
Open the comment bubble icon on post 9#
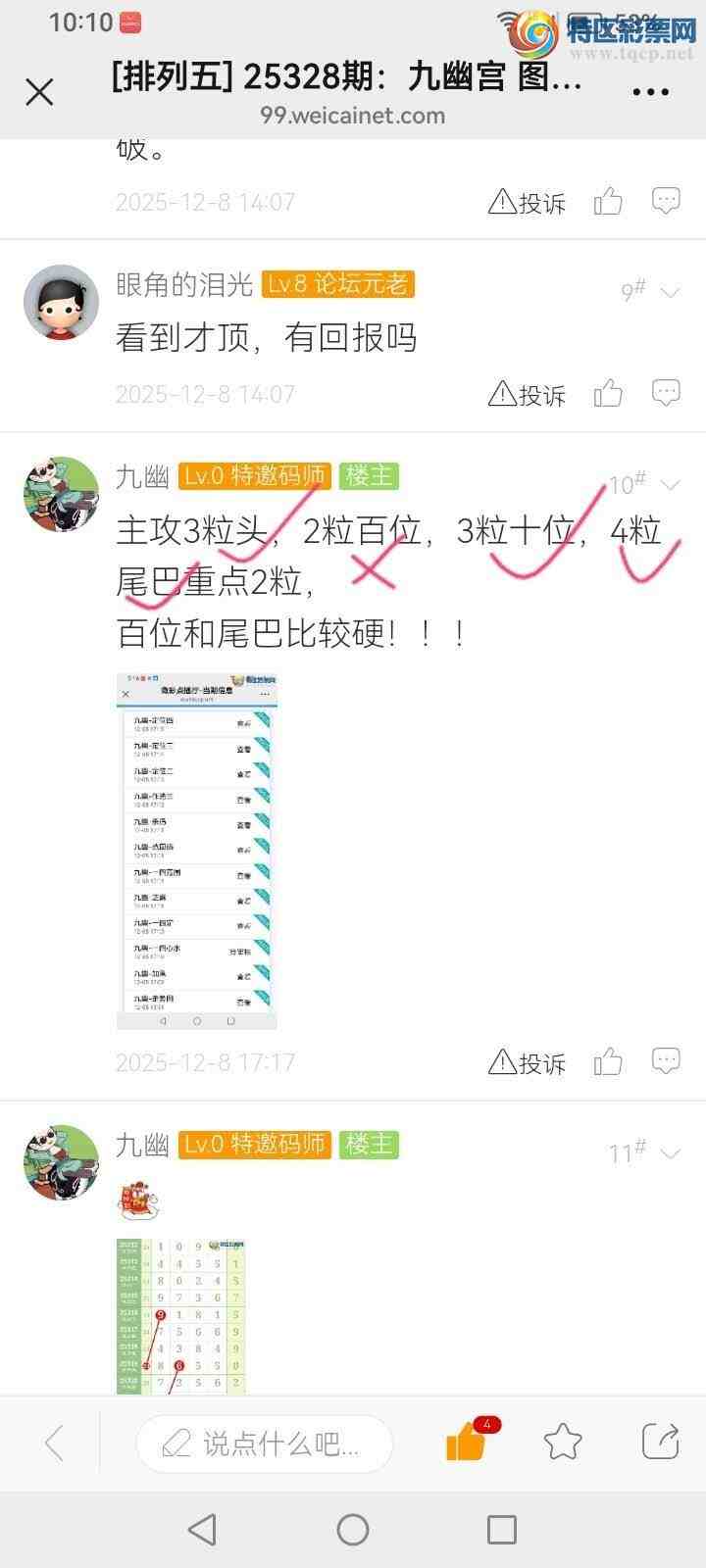pos(665,390)
